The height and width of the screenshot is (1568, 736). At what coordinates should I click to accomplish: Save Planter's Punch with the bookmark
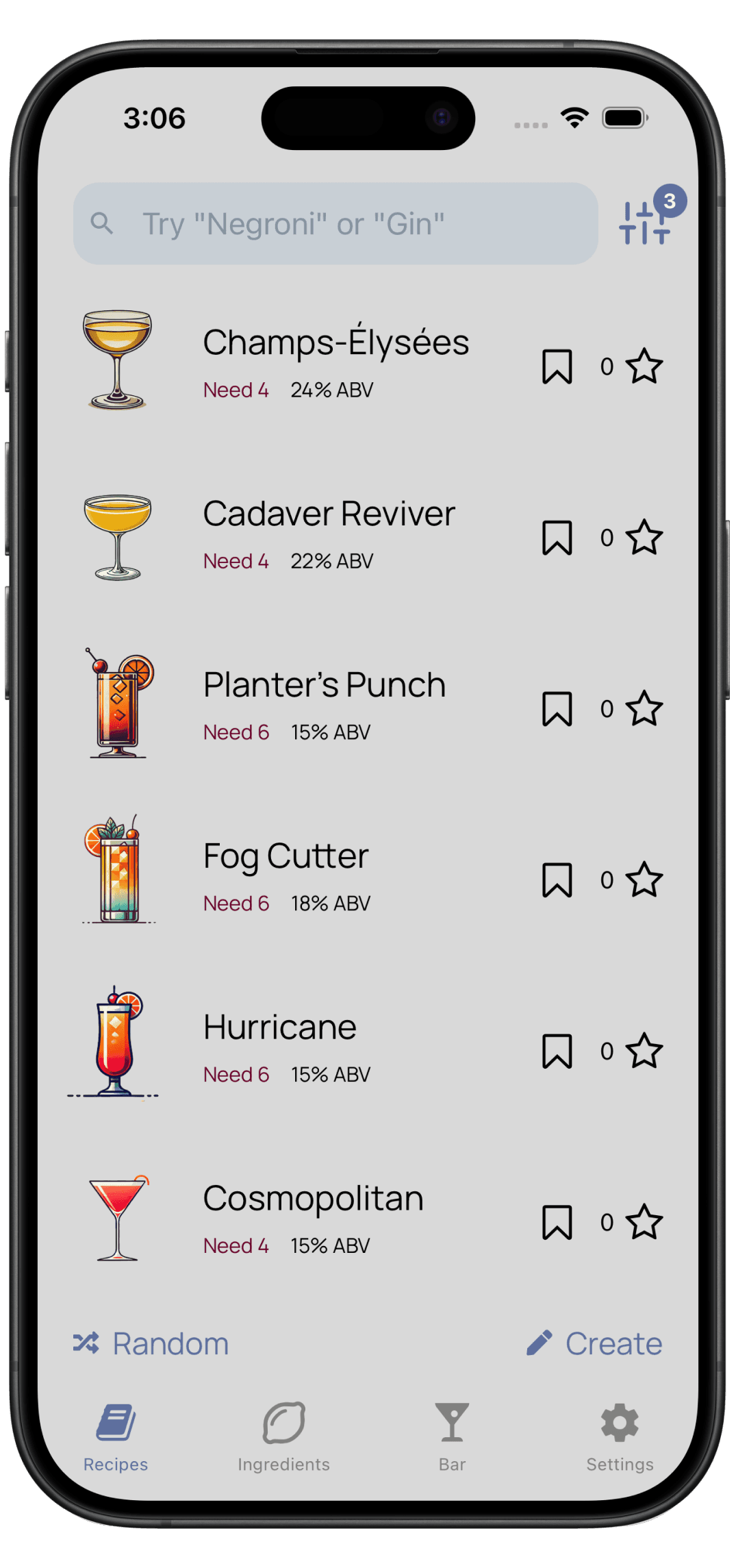[557, 708]
